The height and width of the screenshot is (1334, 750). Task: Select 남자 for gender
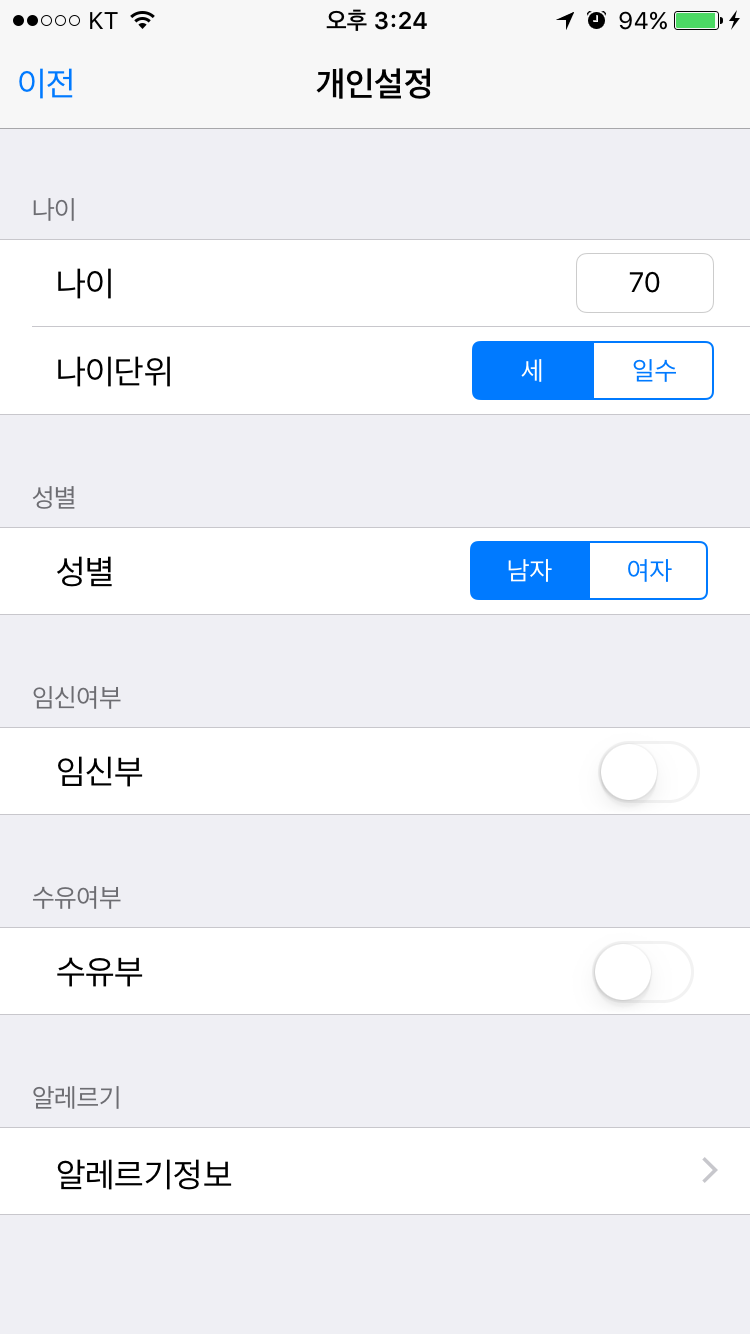pyautogui.click(x=530, y=571)
